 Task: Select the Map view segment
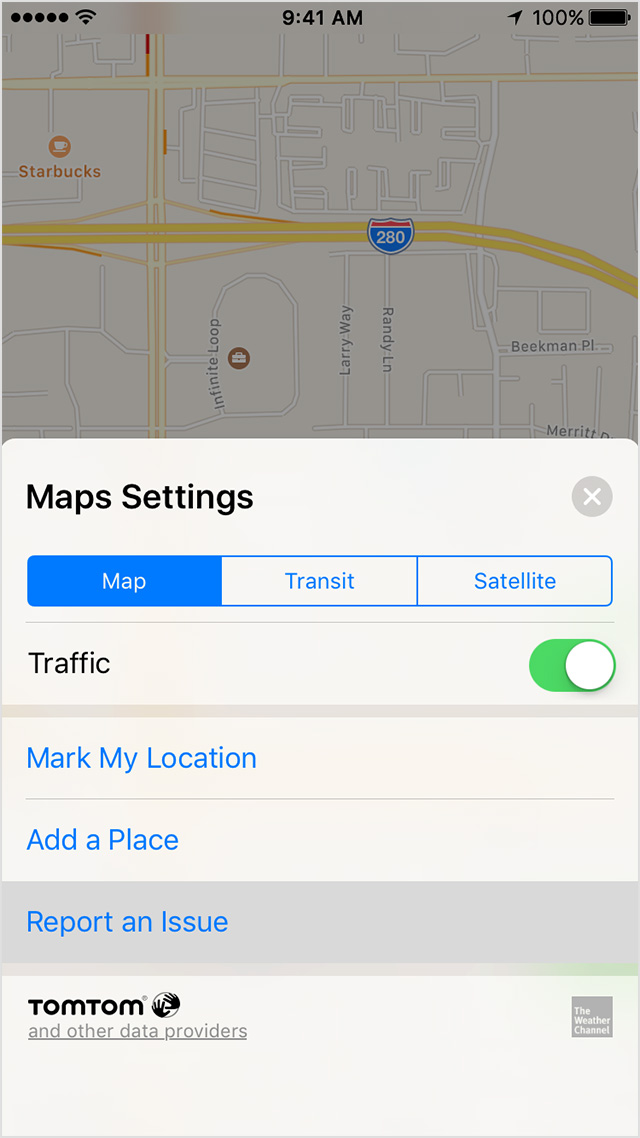tap(124, 581)
